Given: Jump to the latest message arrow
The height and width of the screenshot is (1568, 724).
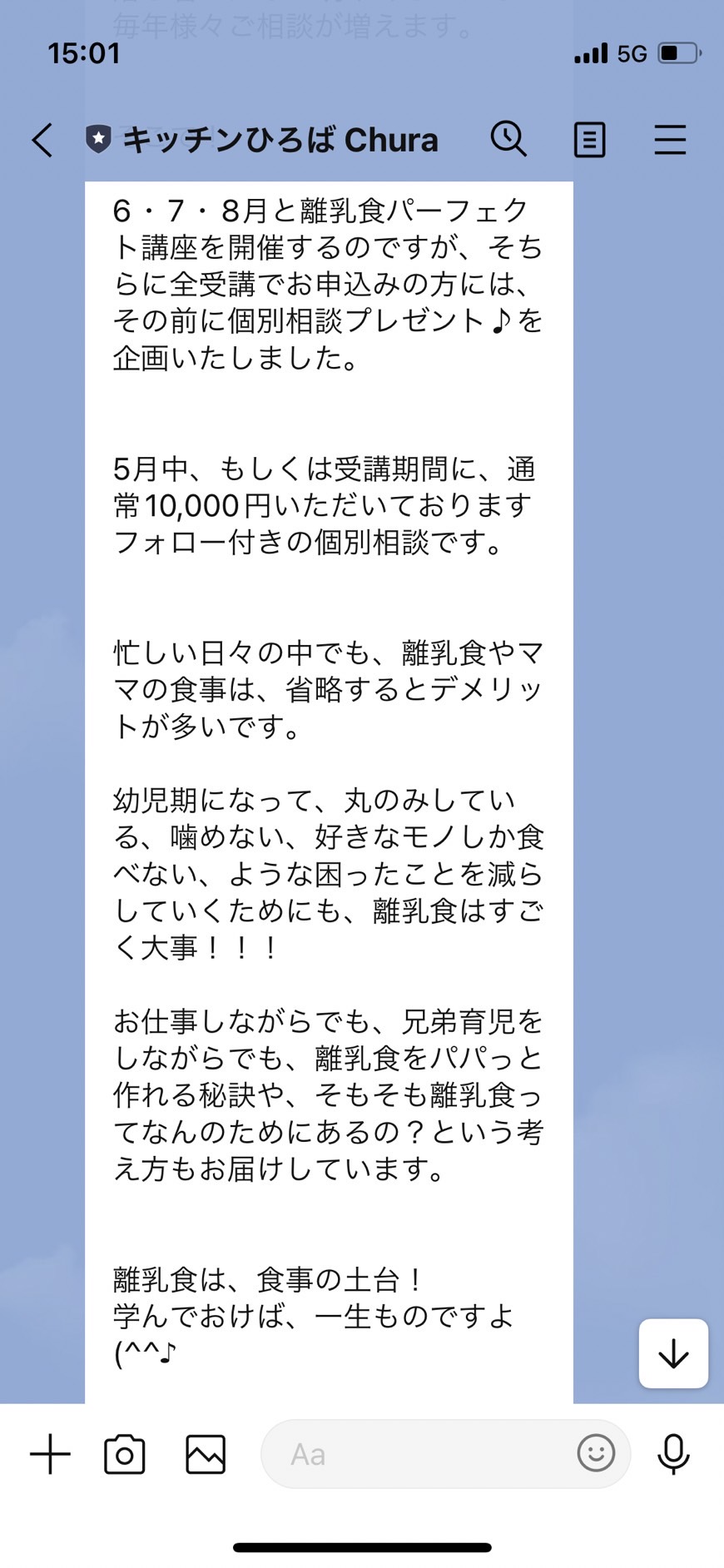Looking at the screenshot, I should [x=673, y=1353].
